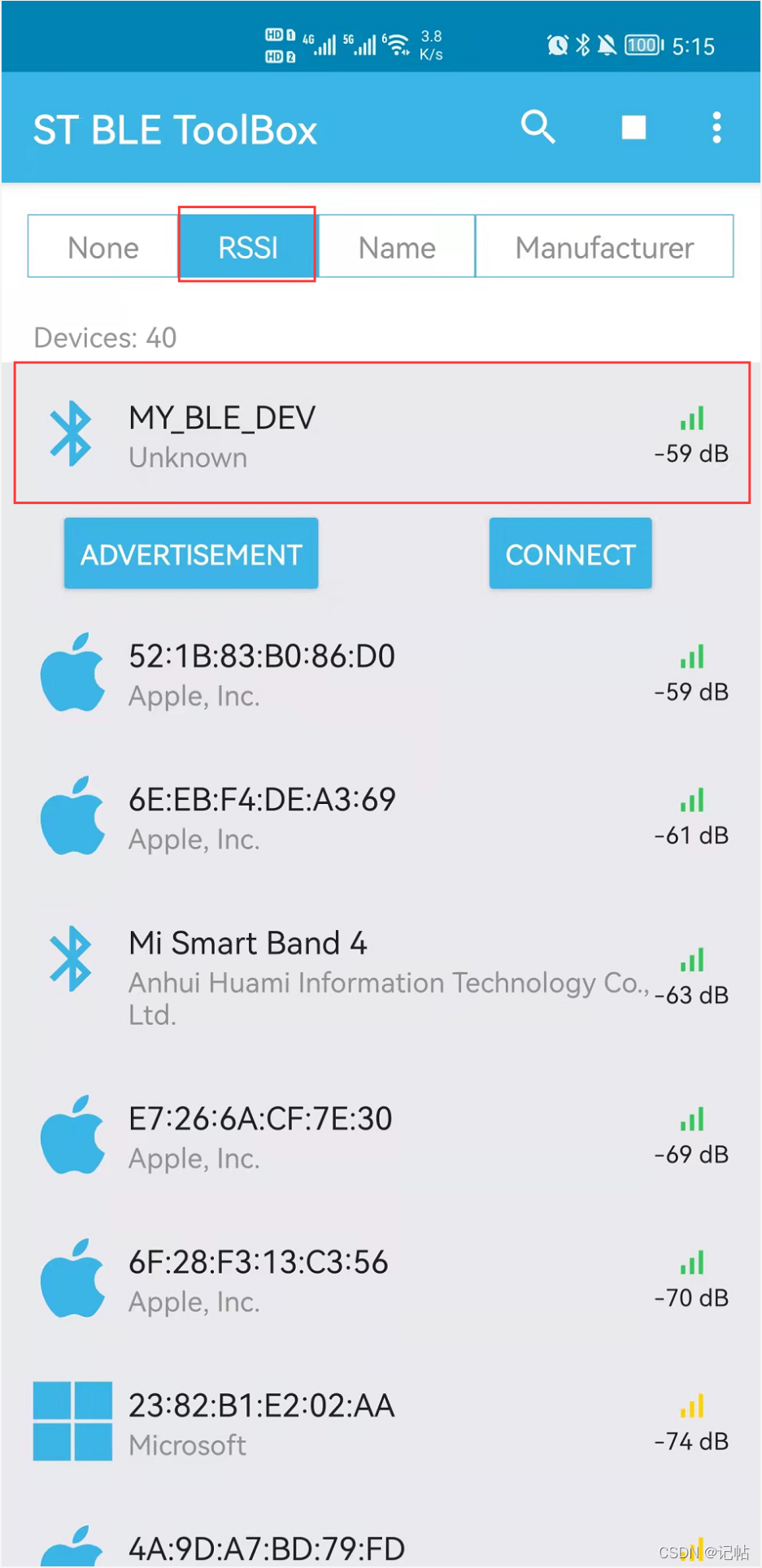
Task: Open the search icon in app bar
Action: pyautogui.click(x=538, y=128)
